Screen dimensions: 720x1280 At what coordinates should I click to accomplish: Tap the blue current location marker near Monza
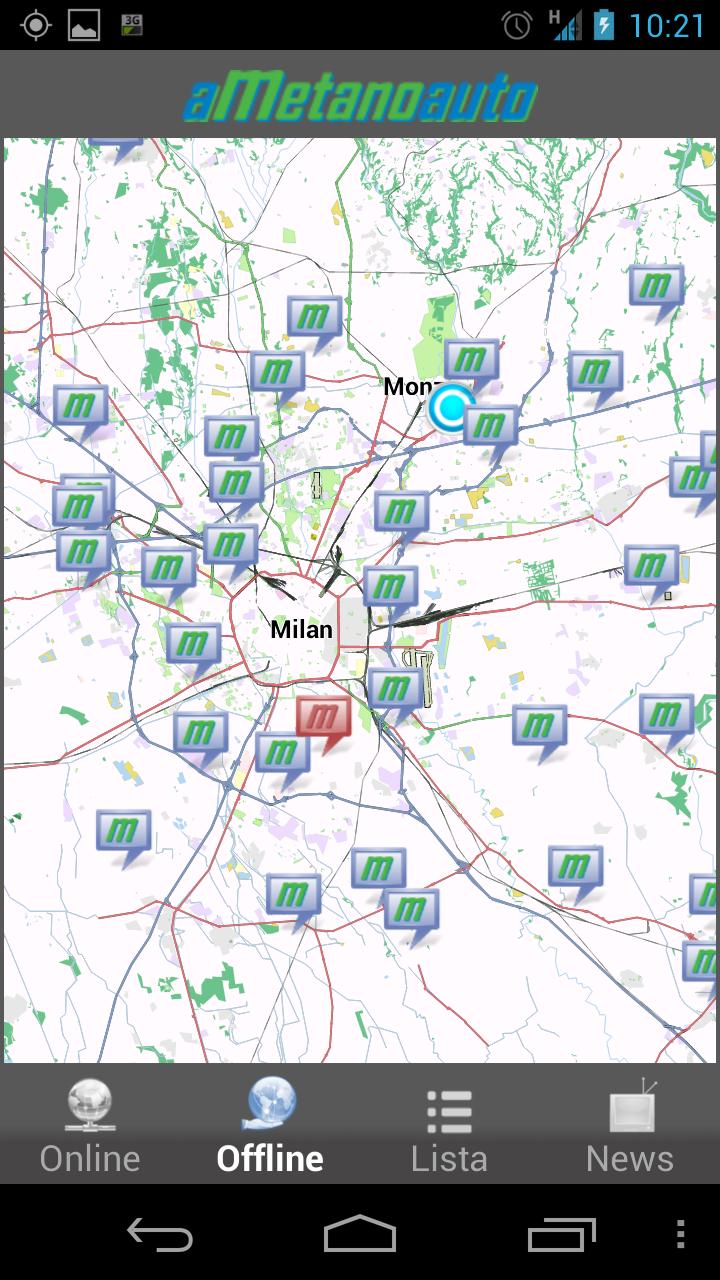[x=451, y=407]
